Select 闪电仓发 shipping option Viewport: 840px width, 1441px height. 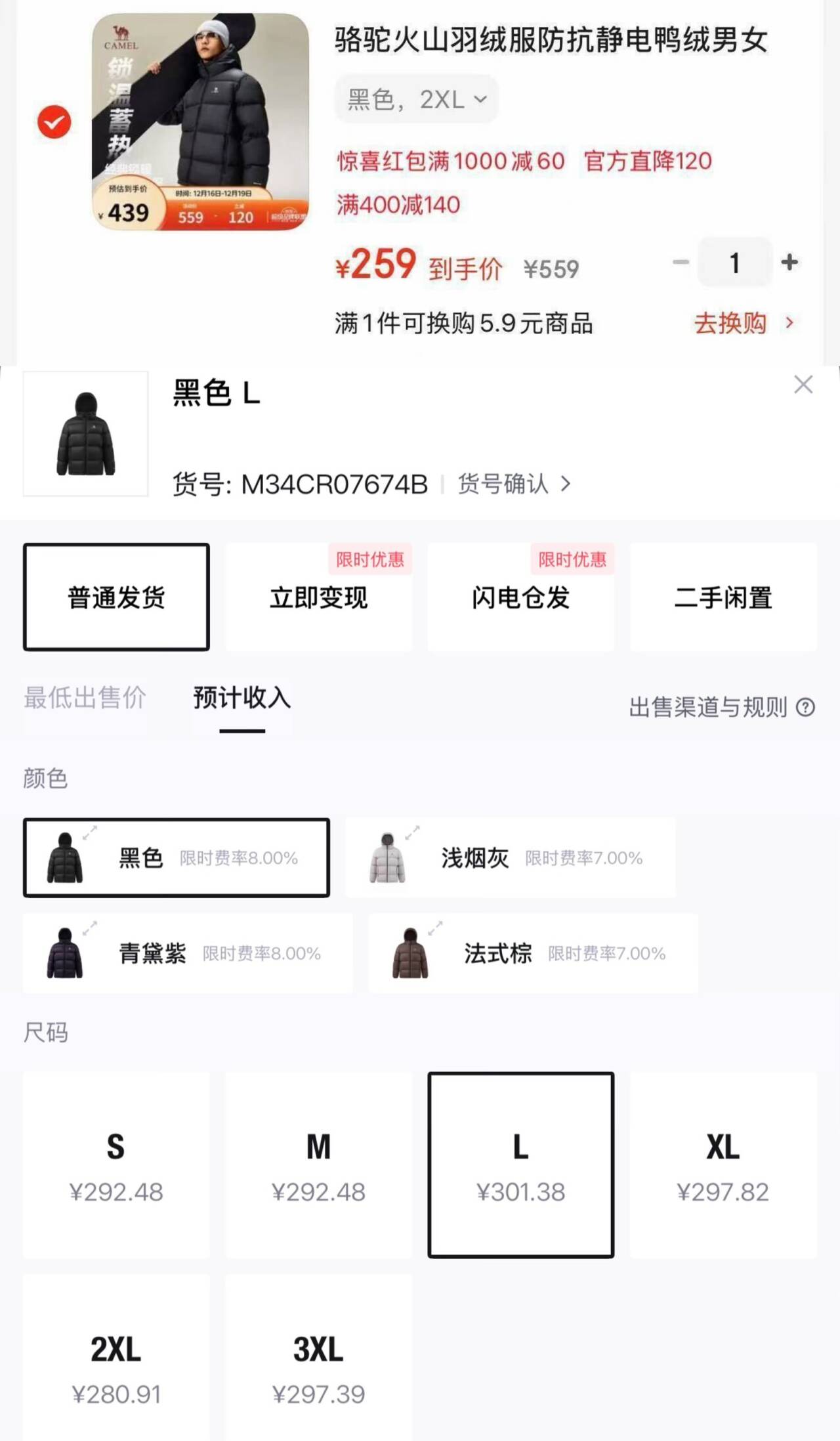521,597
